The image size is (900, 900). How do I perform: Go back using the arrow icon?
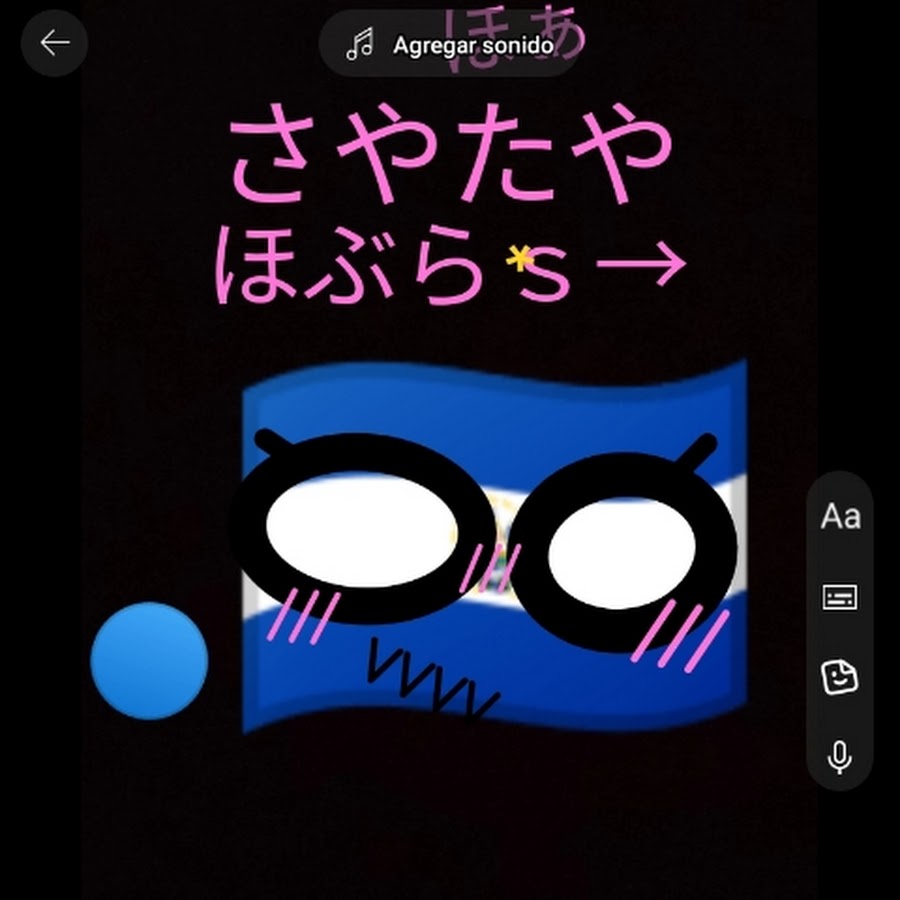click(x=54, y=43)
